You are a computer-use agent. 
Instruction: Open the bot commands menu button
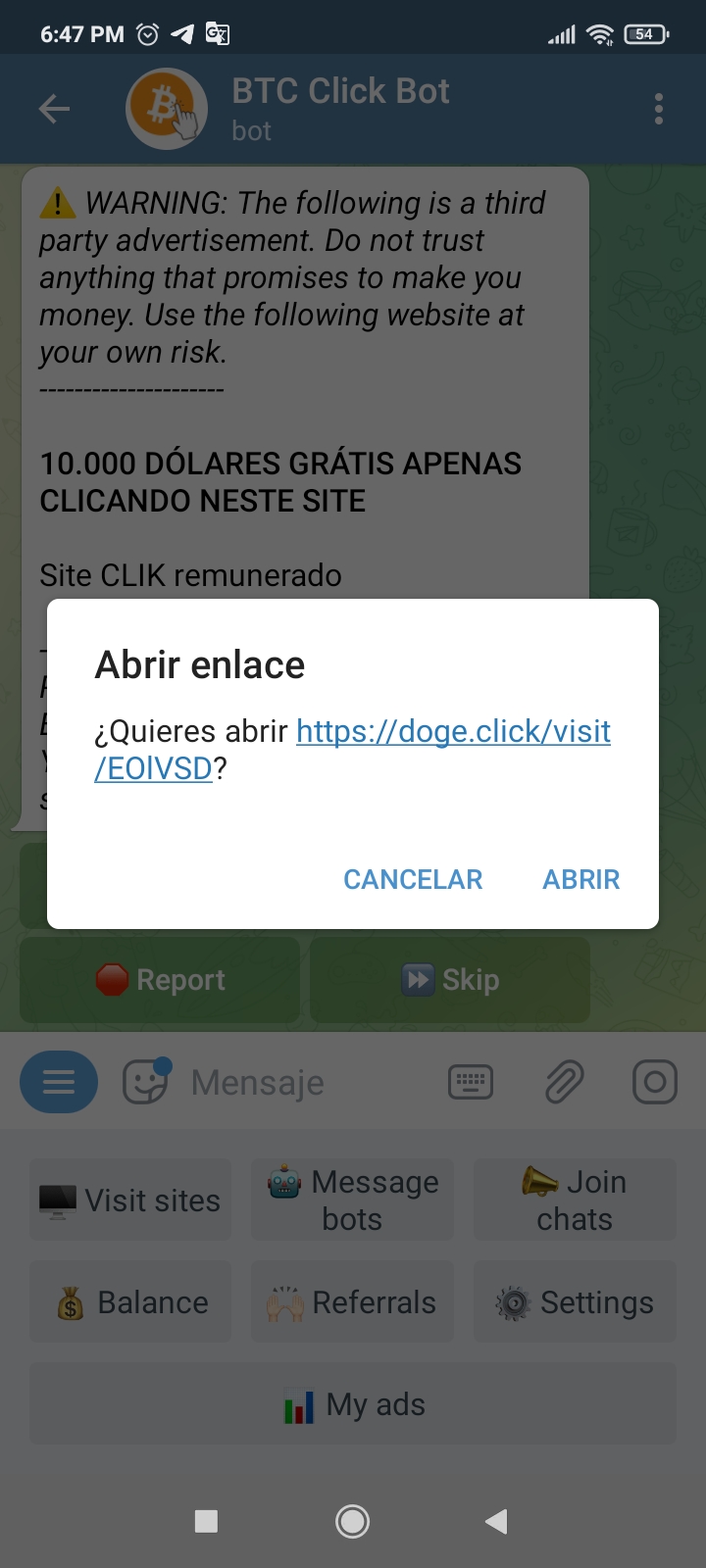59,1082
